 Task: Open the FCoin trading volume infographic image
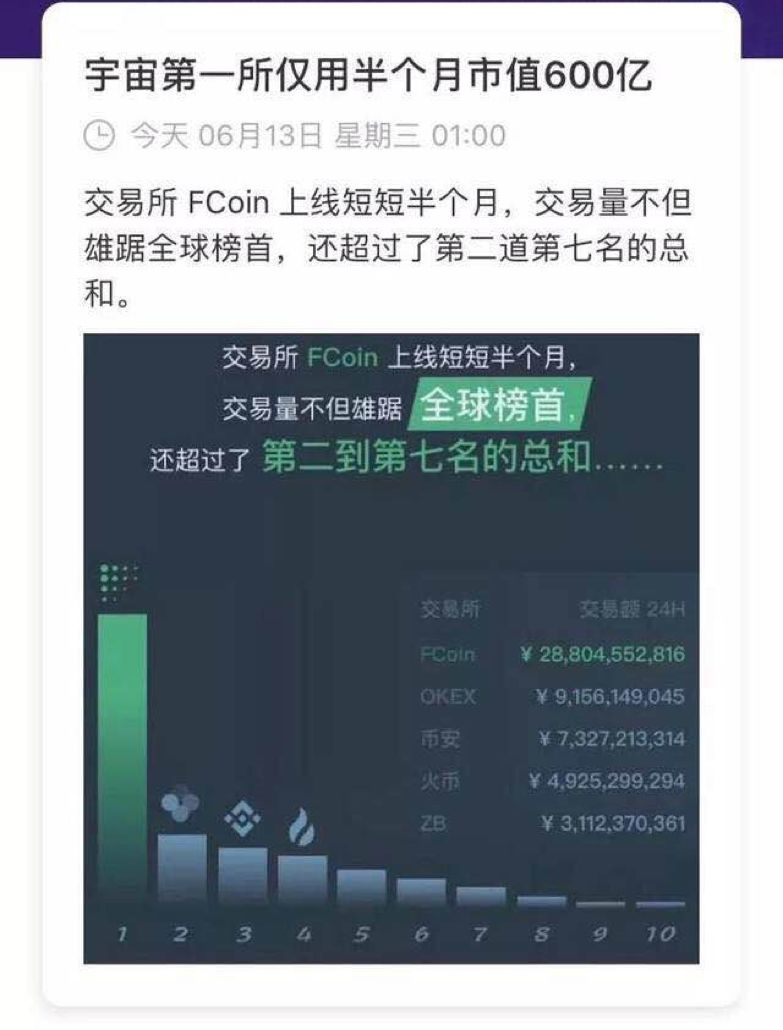pos(391,648)
